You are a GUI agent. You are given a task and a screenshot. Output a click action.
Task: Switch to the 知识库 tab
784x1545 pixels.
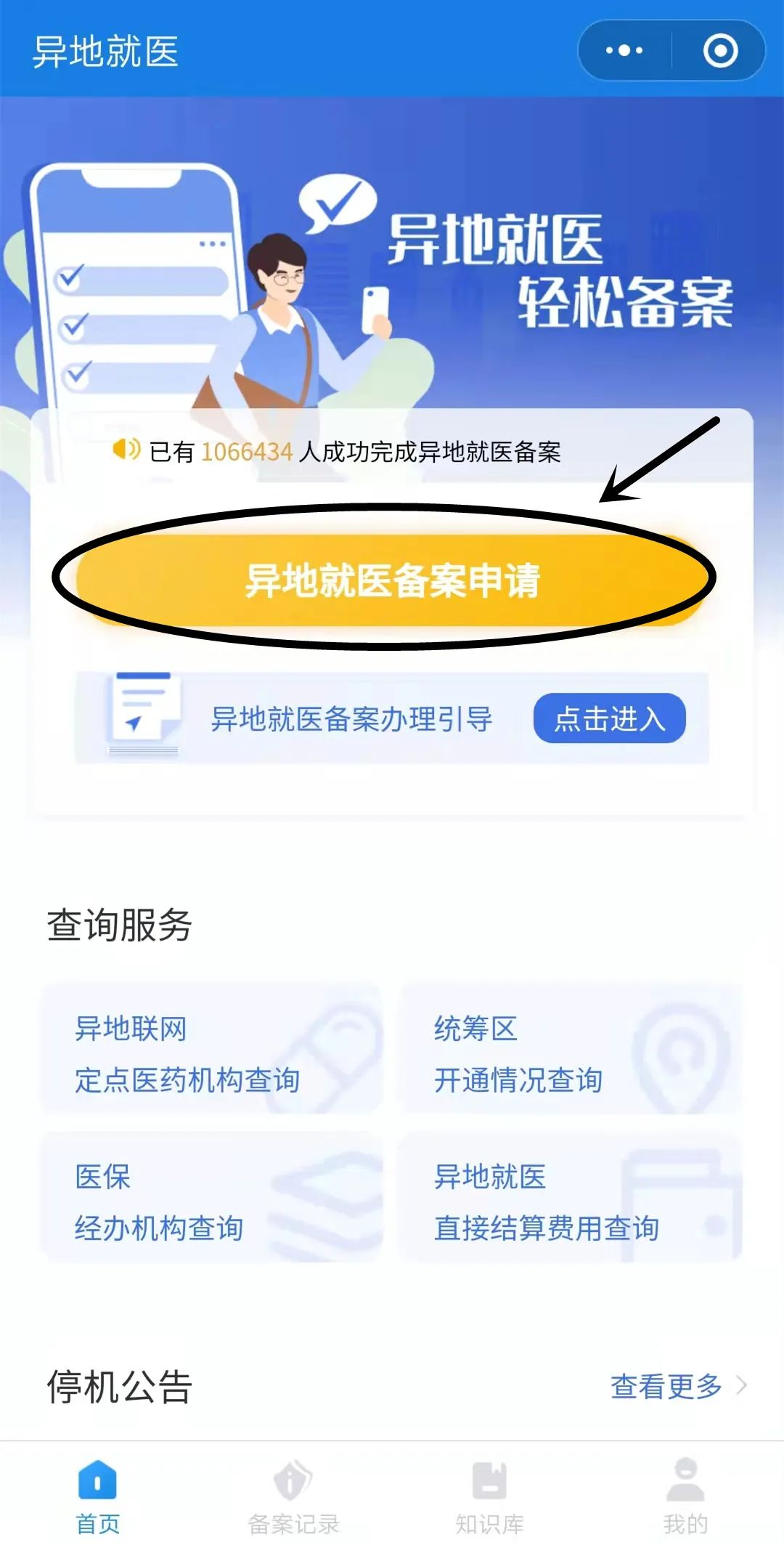click(489, 1496)
